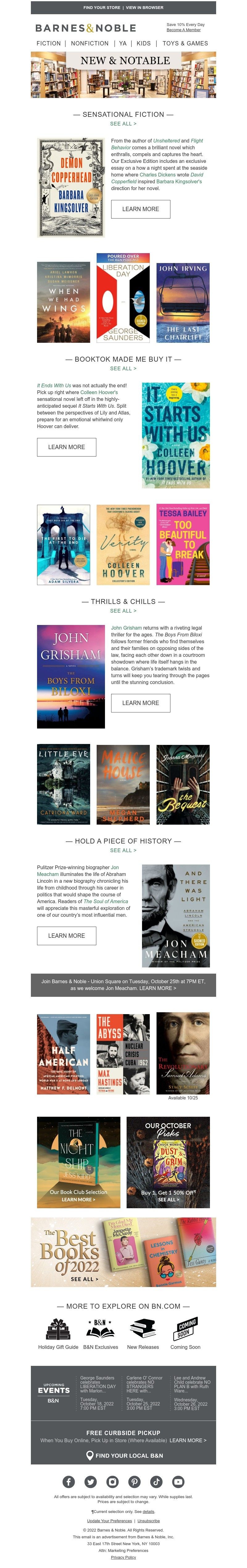Visit the Pinterest page icon
This screenshot has height=1568, width=247.
click(x=134, y=1482)
